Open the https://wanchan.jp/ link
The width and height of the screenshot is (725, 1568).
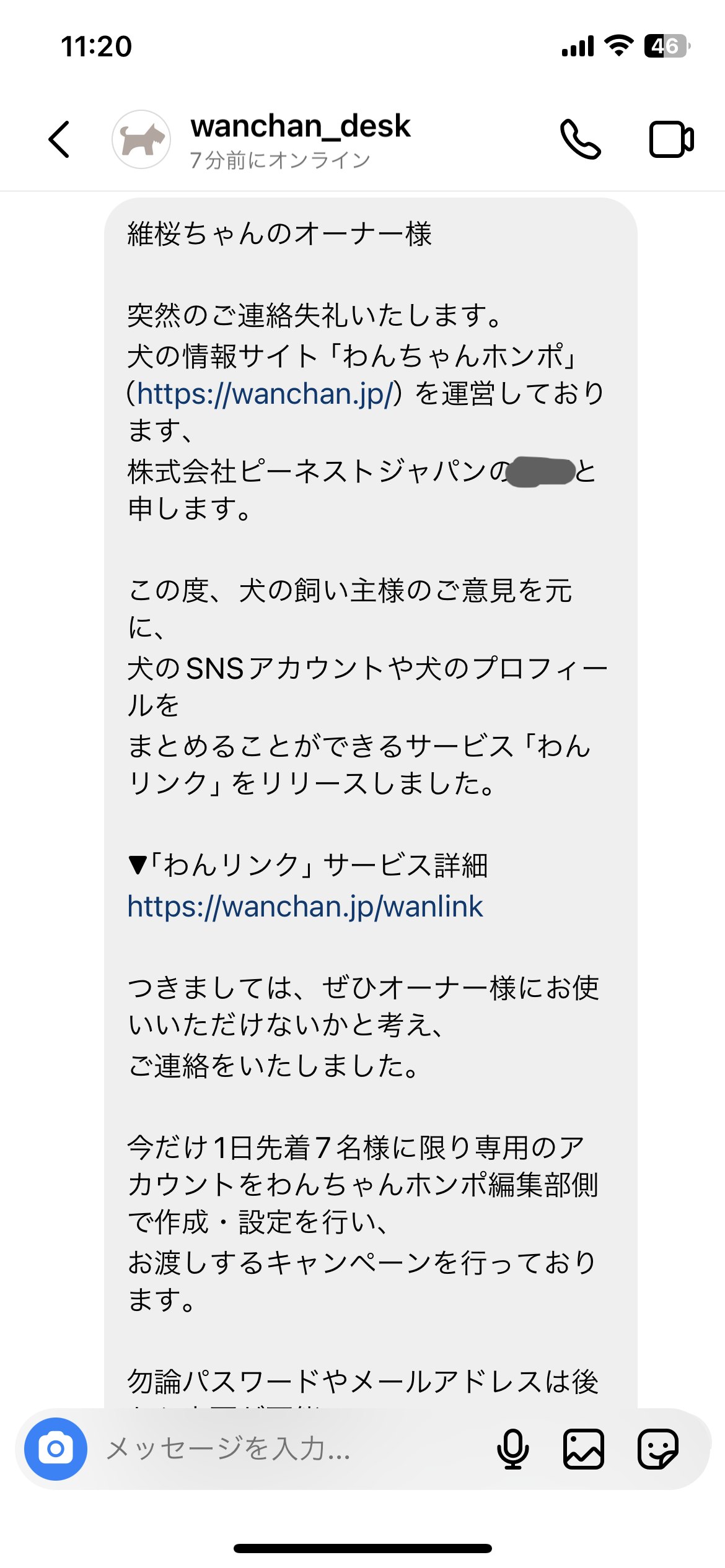pyautogui.click(x=265, y=394)
